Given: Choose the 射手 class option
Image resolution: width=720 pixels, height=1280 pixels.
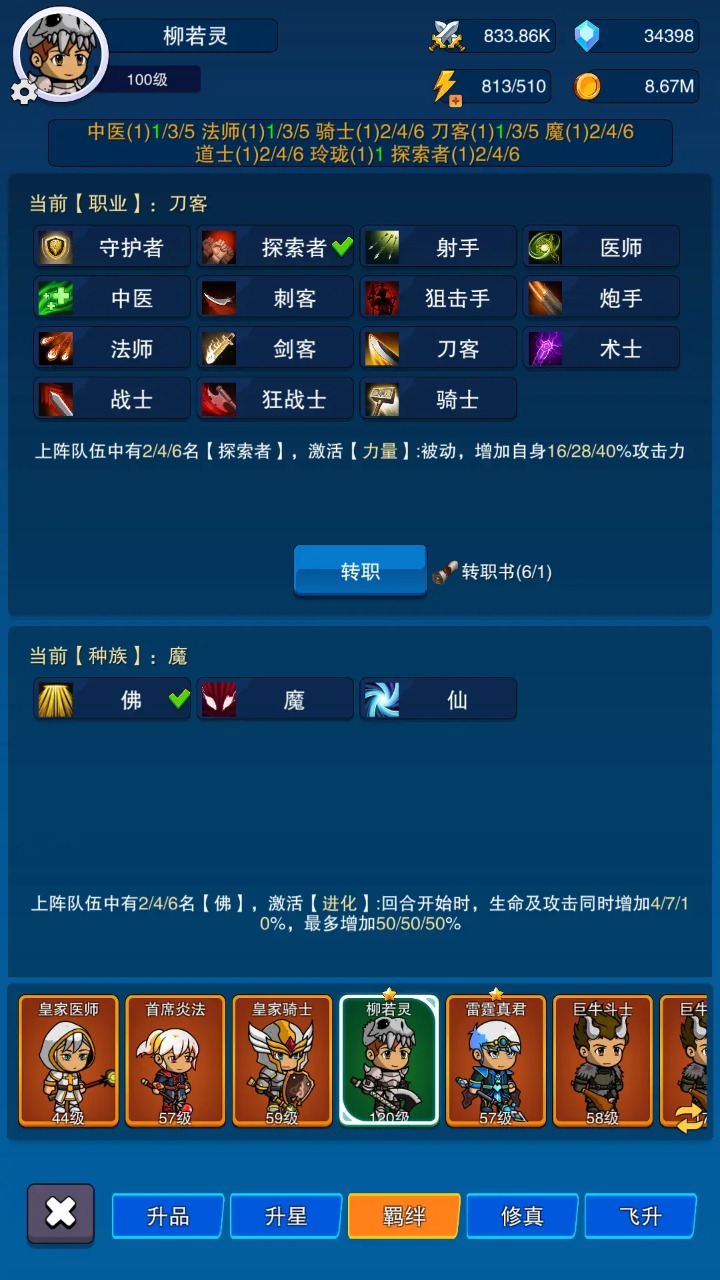Looking at the screenshot, I should (438, 247).
